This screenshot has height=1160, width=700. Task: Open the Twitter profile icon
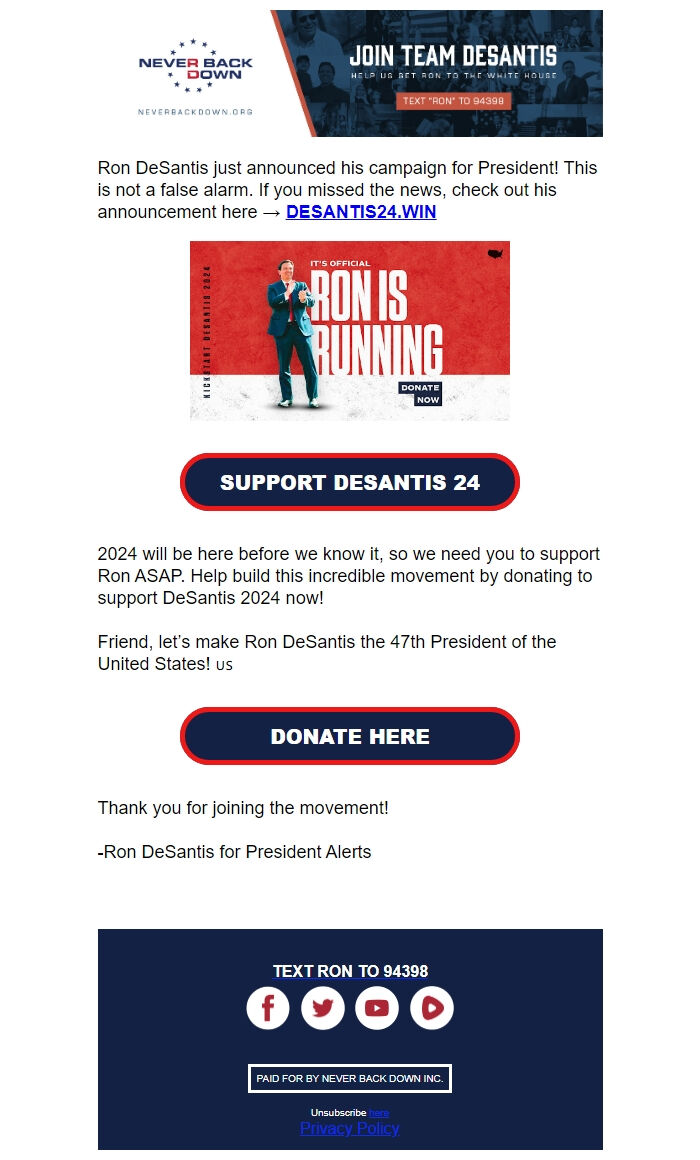click(322, 1008)
